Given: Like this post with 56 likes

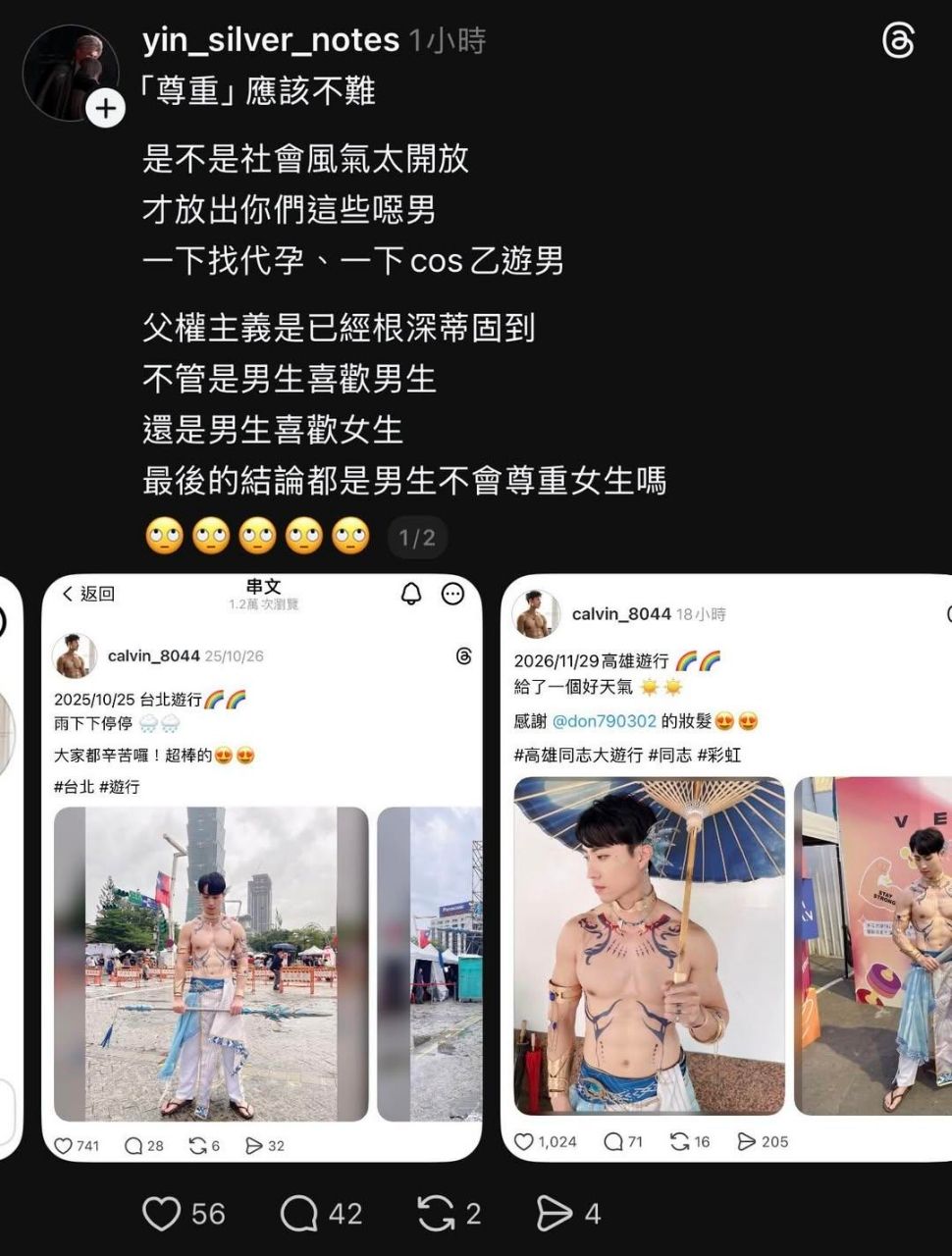Looking at the screenshot, I should (x=162, y=1214).
